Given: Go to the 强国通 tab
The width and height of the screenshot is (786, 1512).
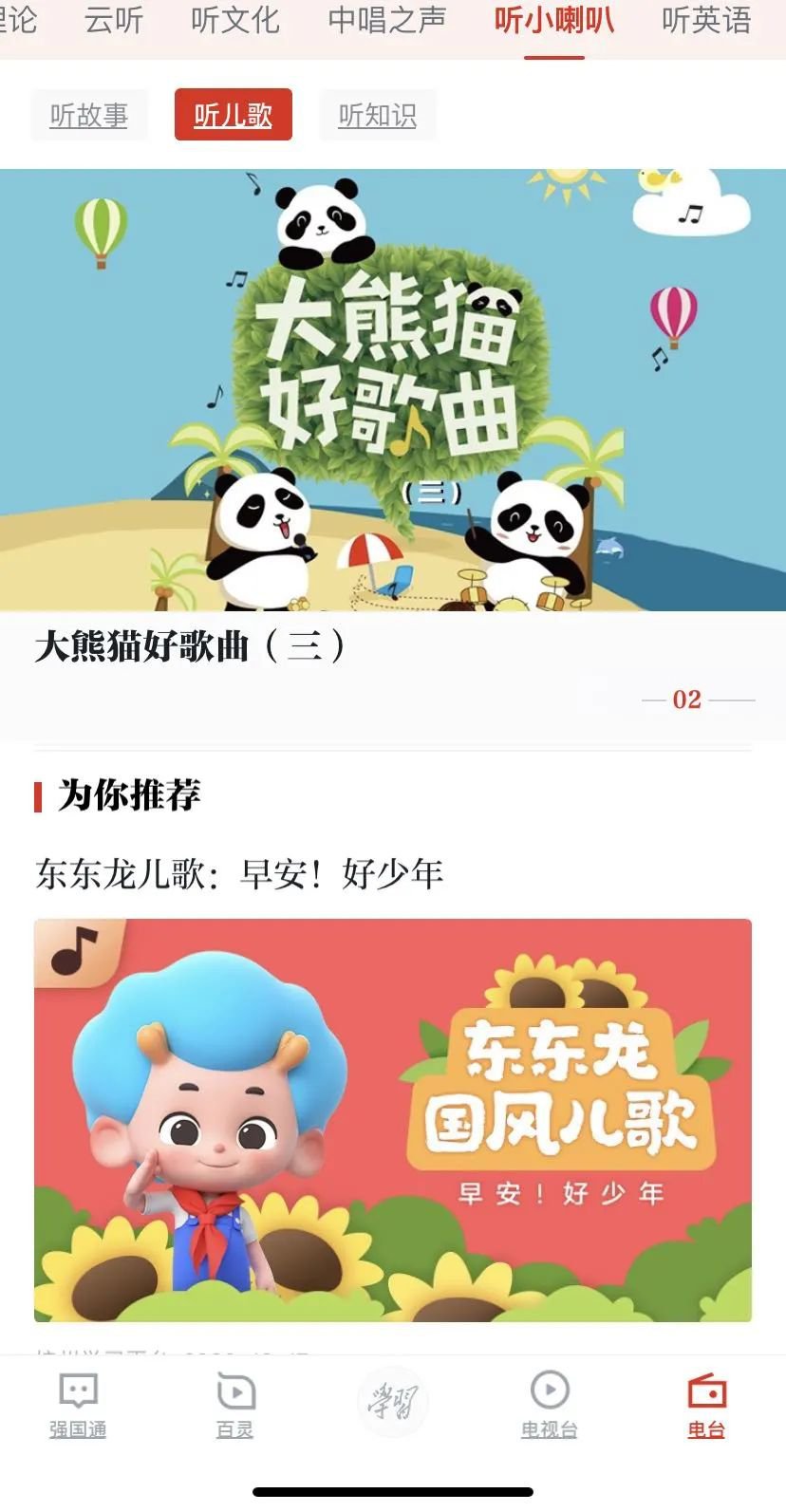Looking at the screenshot, I should point(78,1405).
